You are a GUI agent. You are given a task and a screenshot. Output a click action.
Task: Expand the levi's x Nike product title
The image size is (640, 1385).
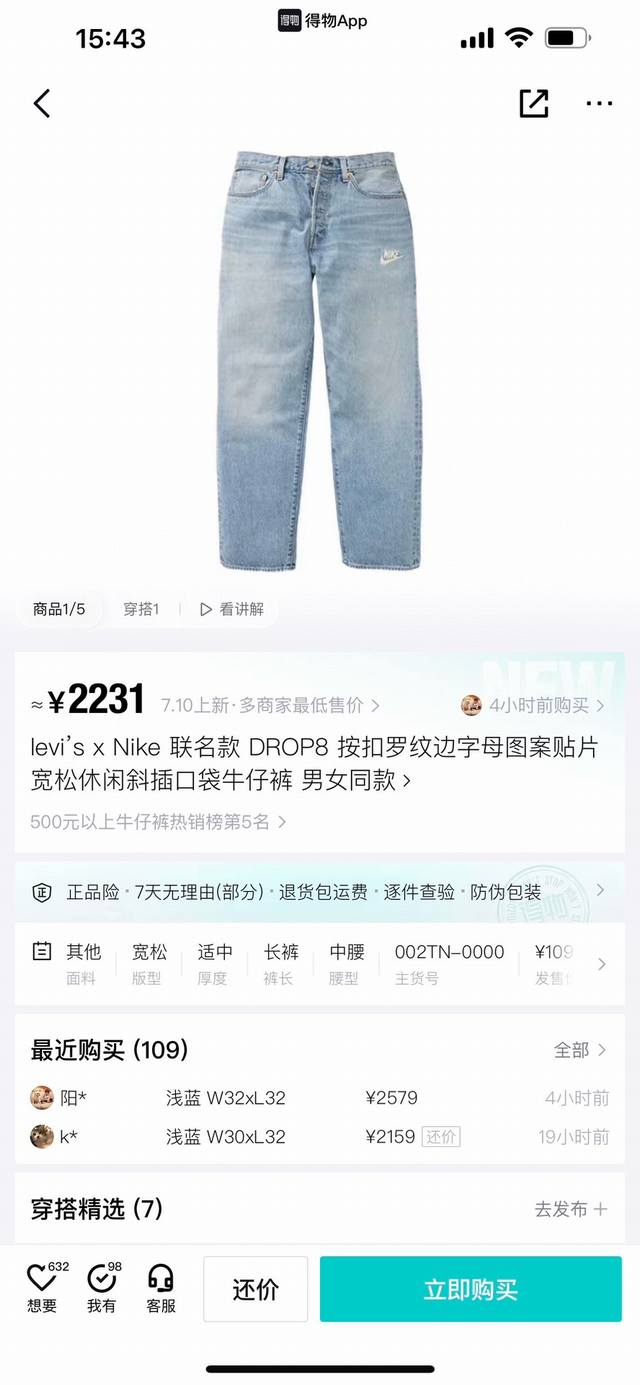(314, 764)
